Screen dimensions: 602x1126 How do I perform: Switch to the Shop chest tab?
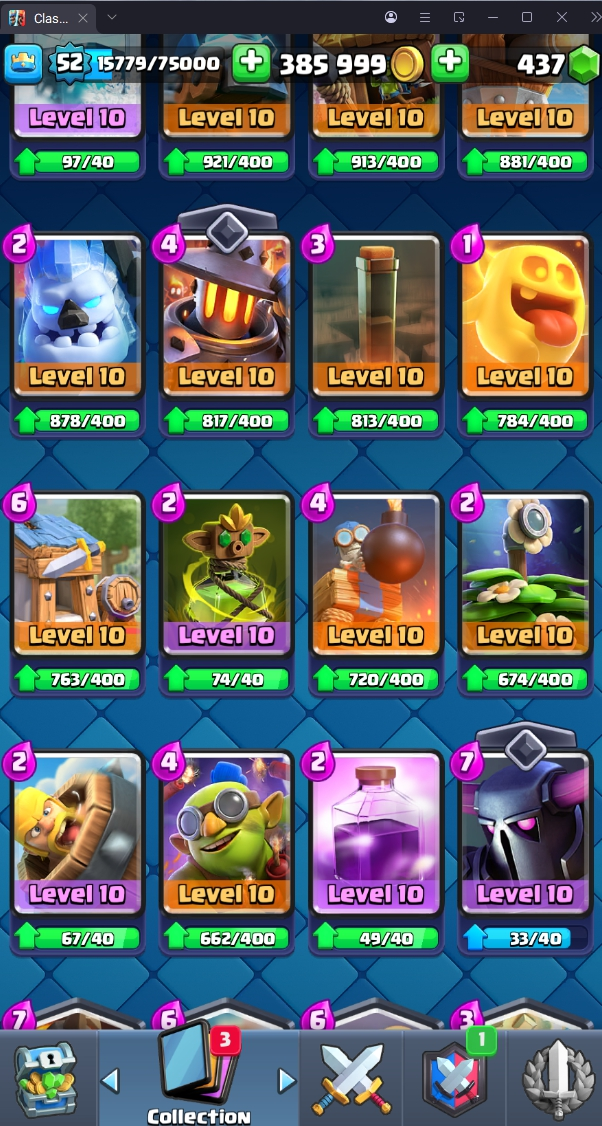[x=46, y=1078]
